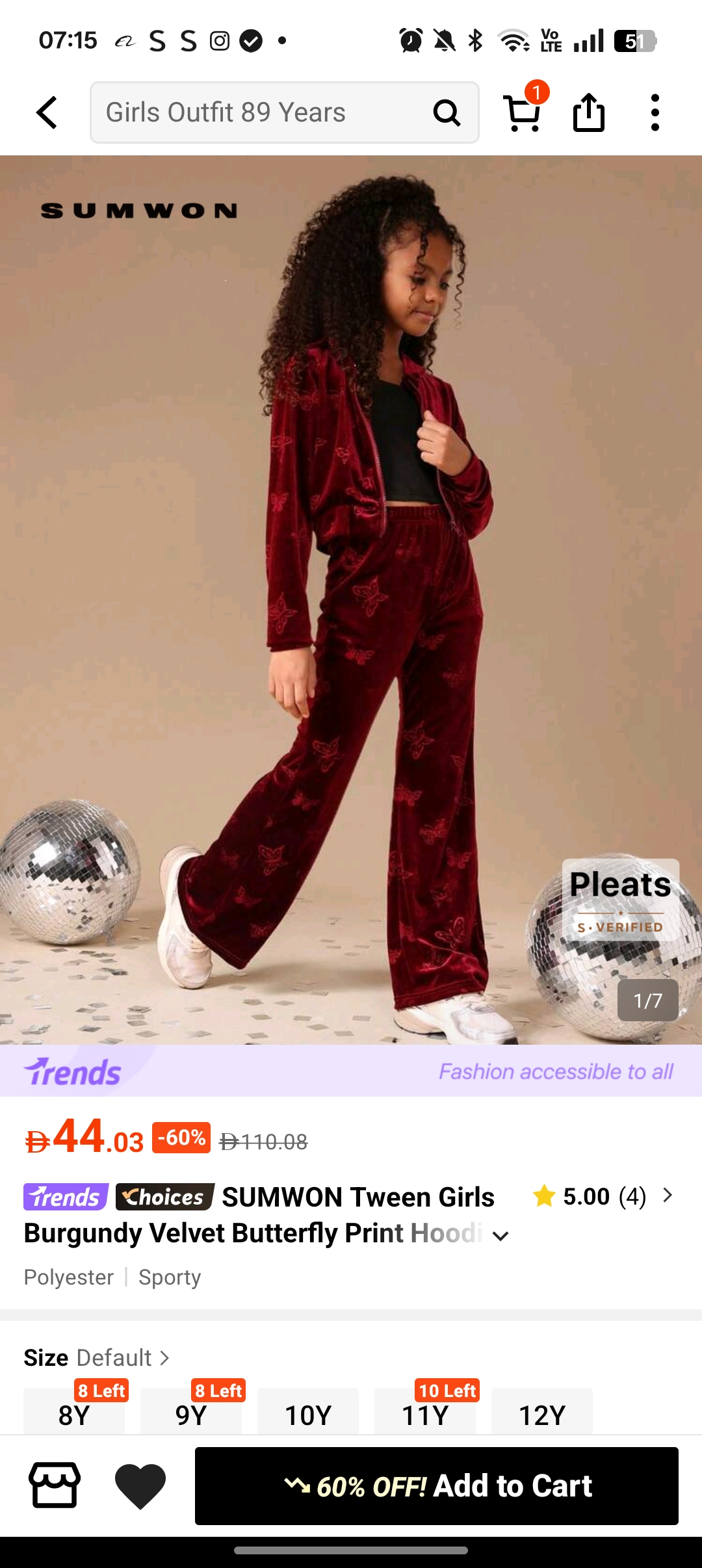Open the Trends banner

(351, 1071)
